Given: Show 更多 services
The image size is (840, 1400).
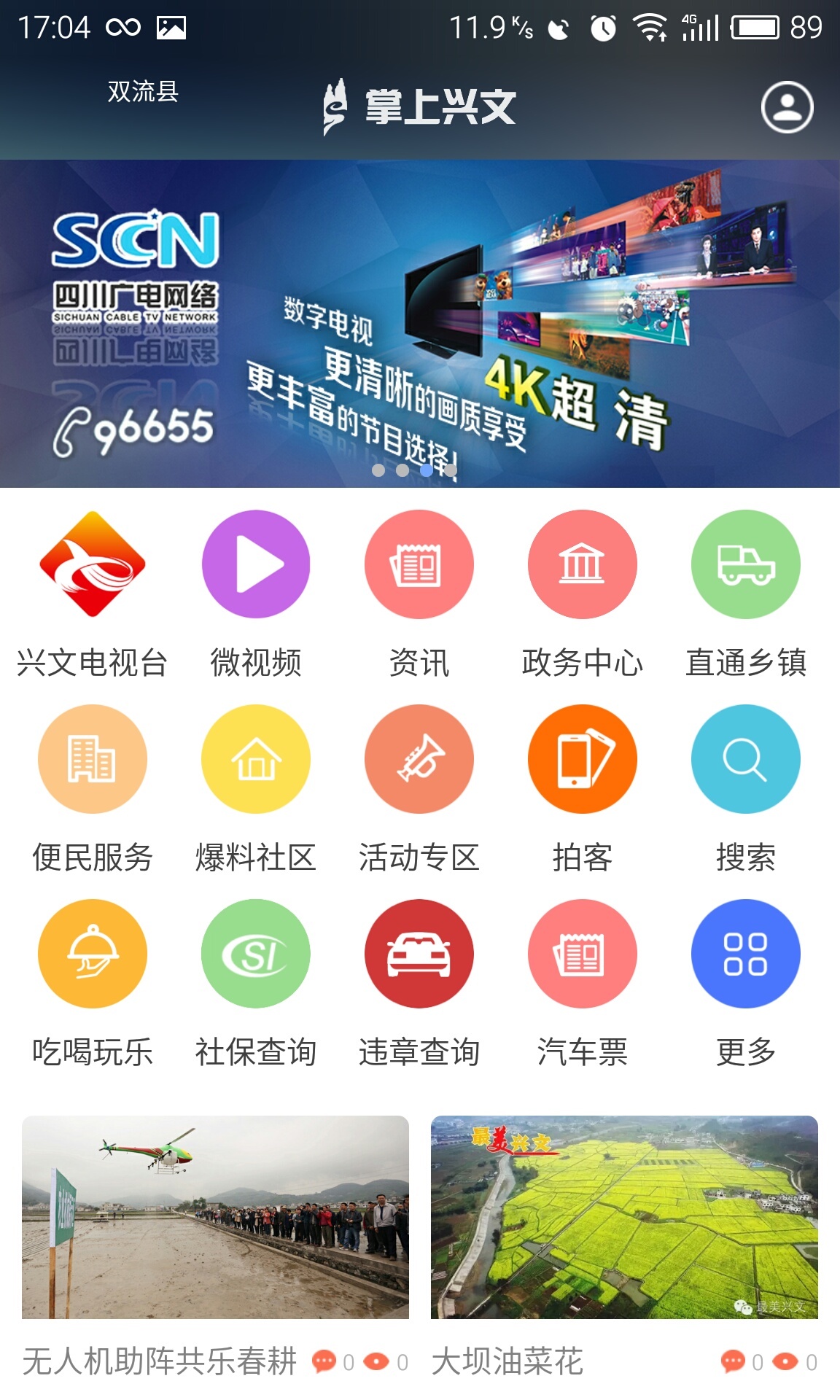Looking at the screenshot, I should pos(746,954).
